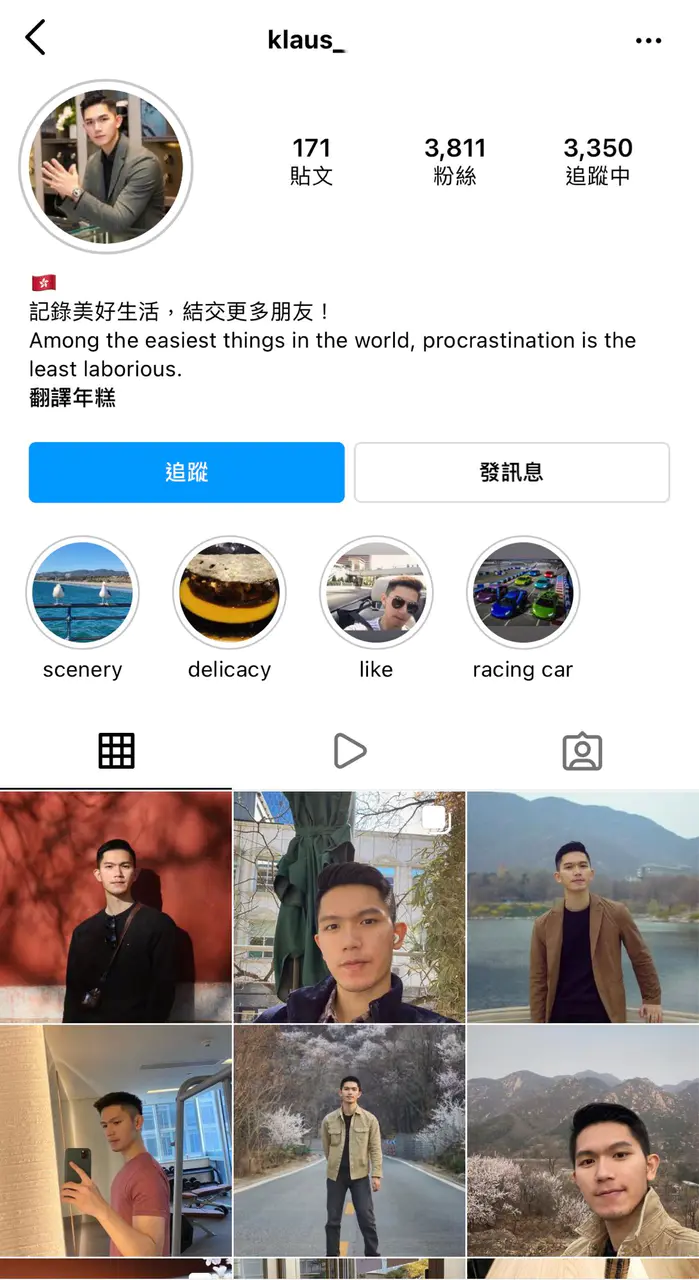Viewport: 699px width, 1280px height.
Task: Switch to the posts grid tab
Action: [116, 751]
